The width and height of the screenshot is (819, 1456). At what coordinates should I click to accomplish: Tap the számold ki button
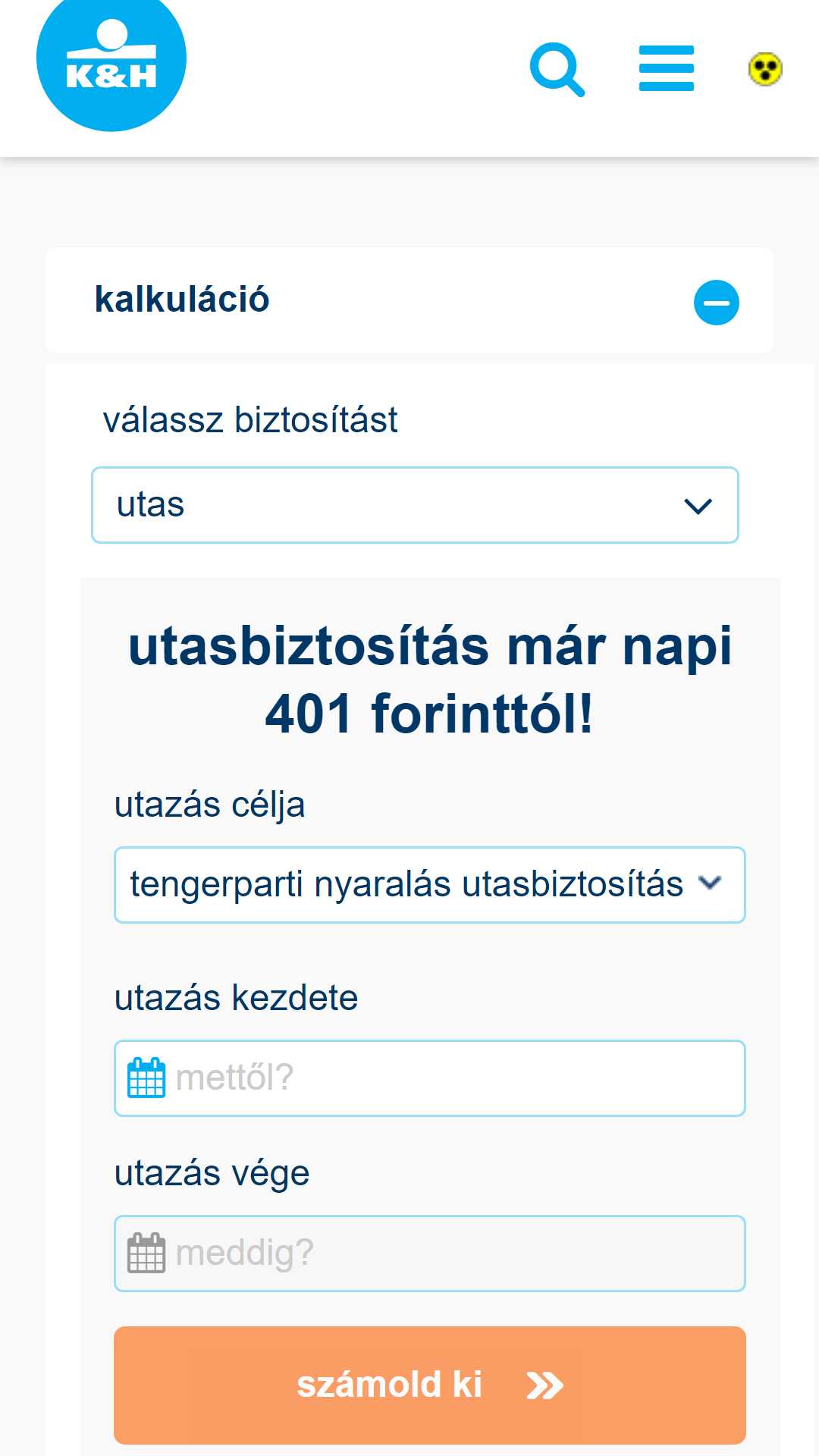click(x=430, y=1385)
